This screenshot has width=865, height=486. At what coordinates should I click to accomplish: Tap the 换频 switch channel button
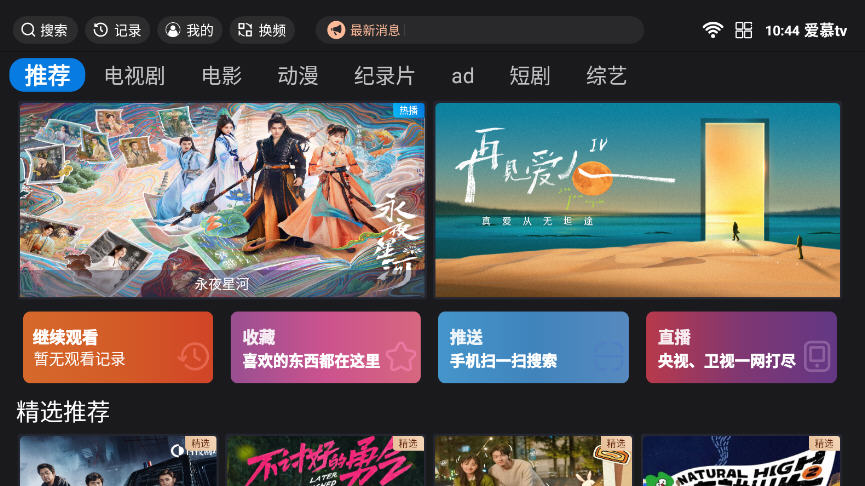(262, 30)
